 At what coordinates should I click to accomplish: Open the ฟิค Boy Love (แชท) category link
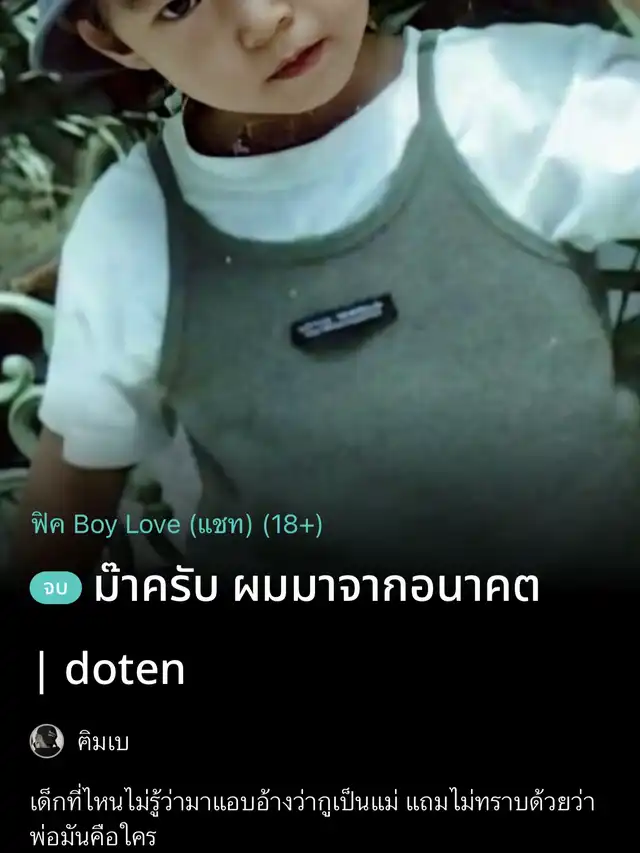coord(176,525)
